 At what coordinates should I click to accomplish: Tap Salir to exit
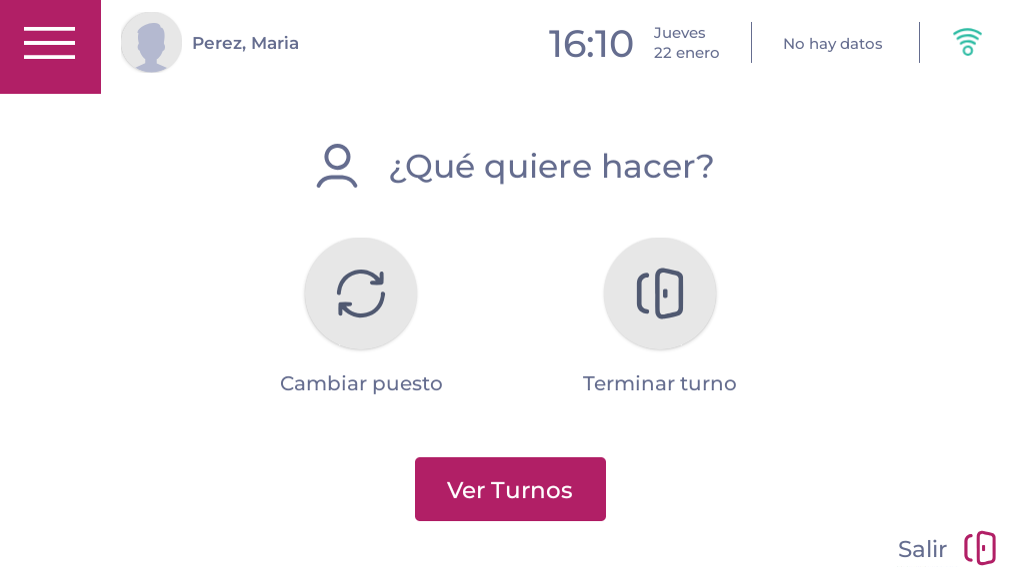[946, 548]
